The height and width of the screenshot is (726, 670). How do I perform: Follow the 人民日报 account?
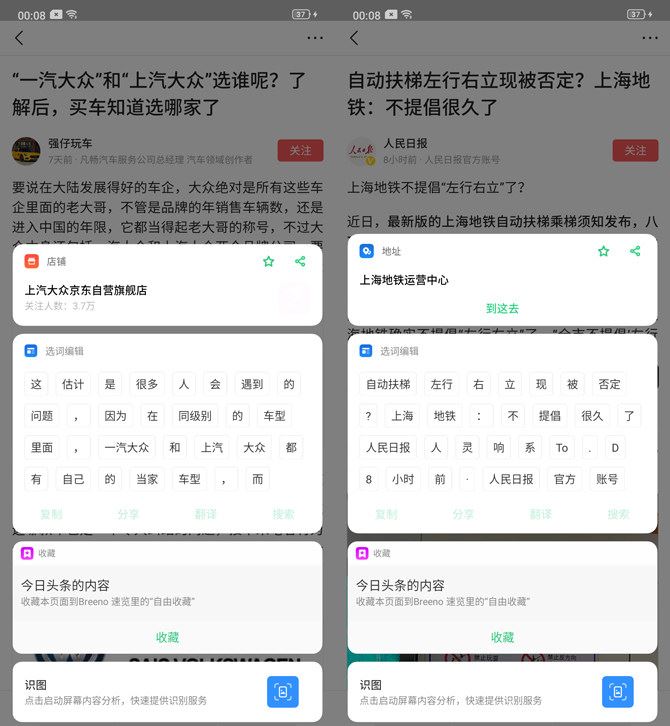click(x=635, y=151)
